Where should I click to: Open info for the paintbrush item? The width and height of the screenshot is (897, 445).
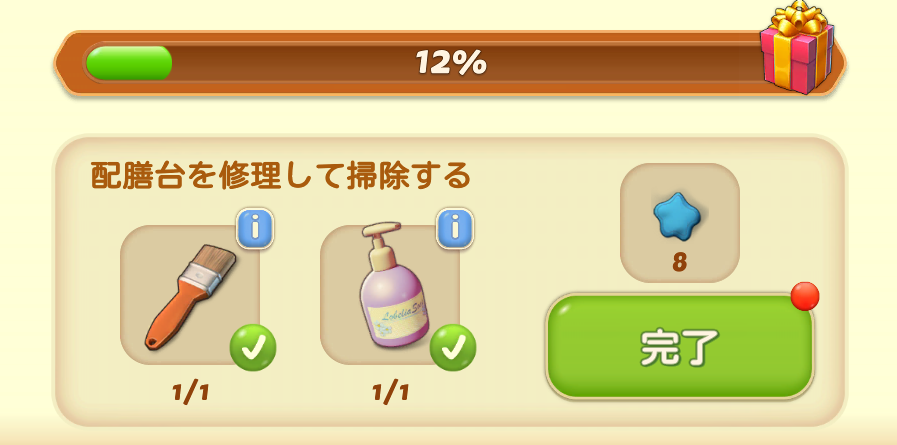point(255,228)
